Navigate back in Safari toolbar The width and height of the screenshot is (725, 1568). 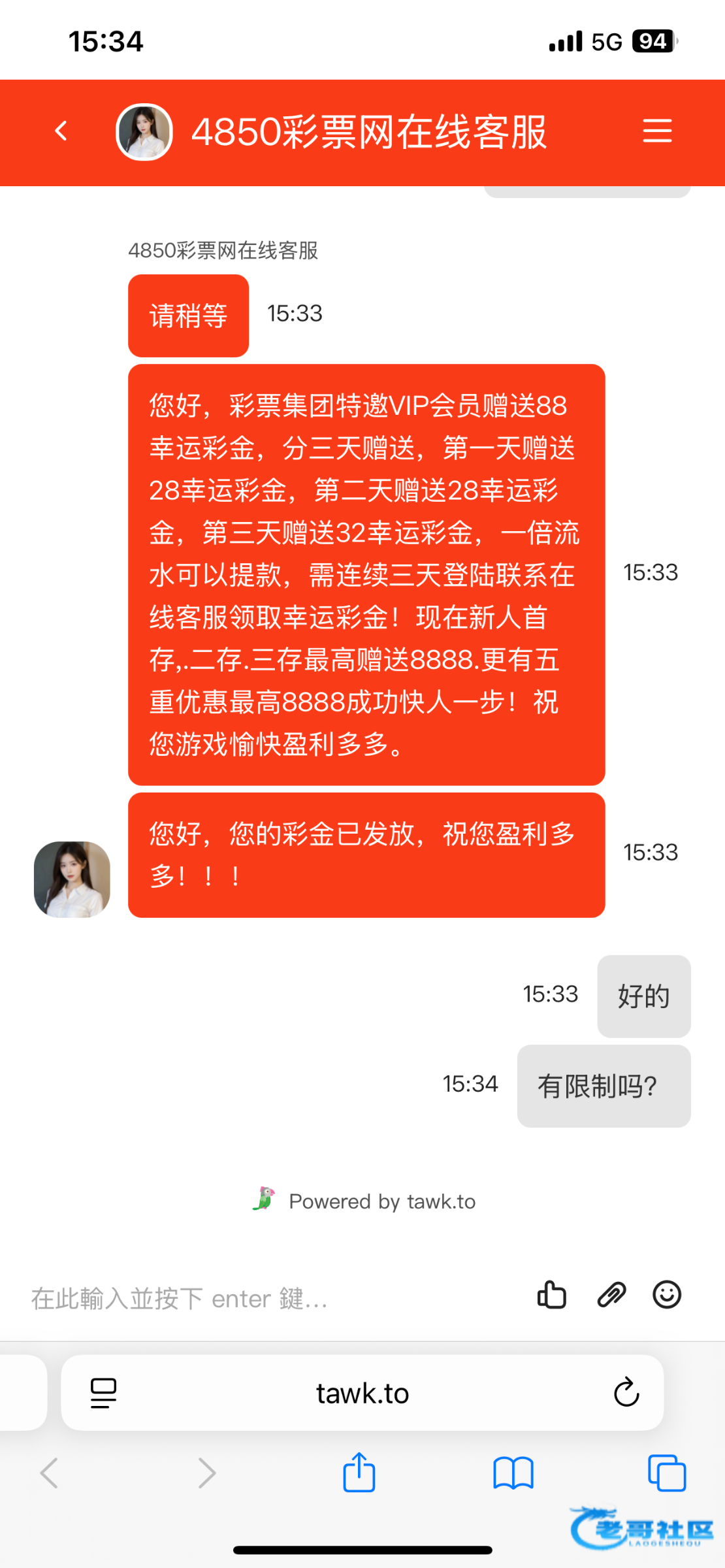[x=50, y=1473]
